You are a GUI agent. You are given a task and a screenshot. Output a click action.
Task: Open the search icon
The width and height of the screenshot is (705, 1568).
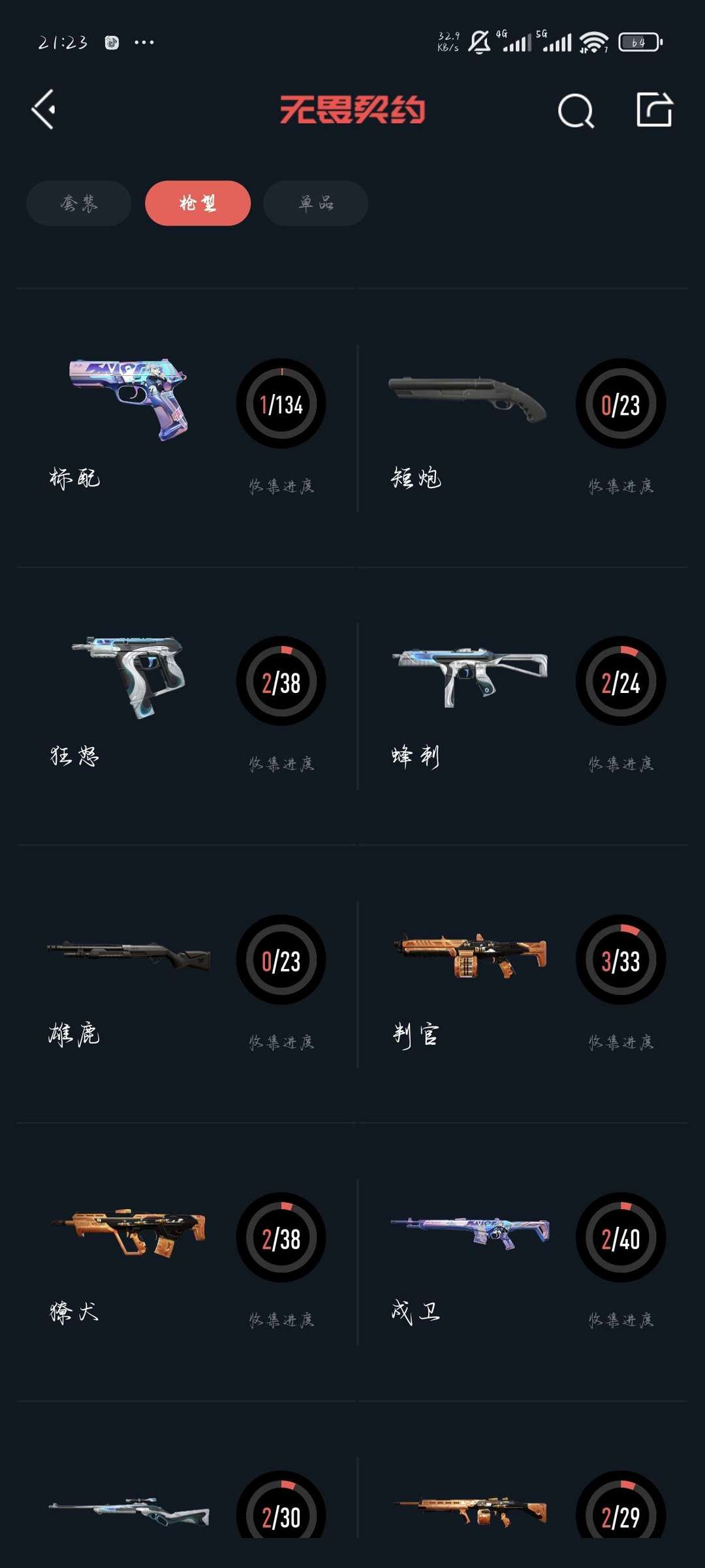tap(575, 110)
